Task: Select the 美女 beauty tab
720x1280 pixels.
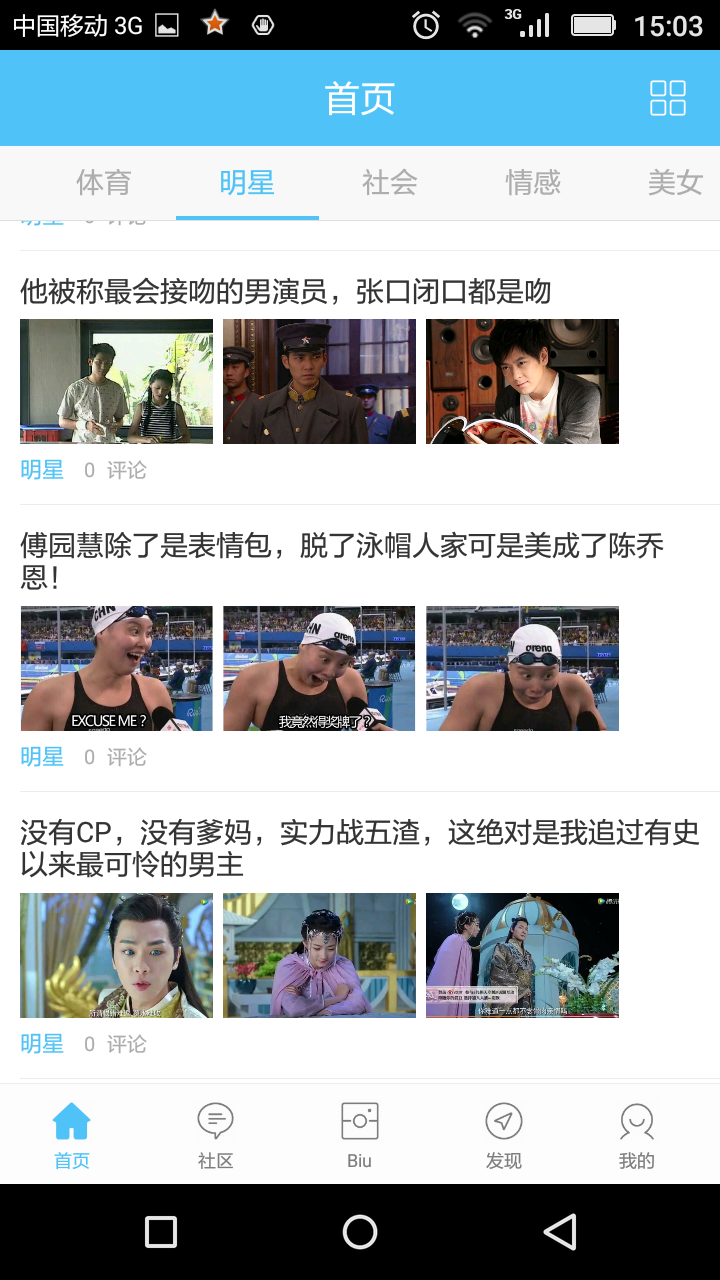Action: click(x=675, y=183)
